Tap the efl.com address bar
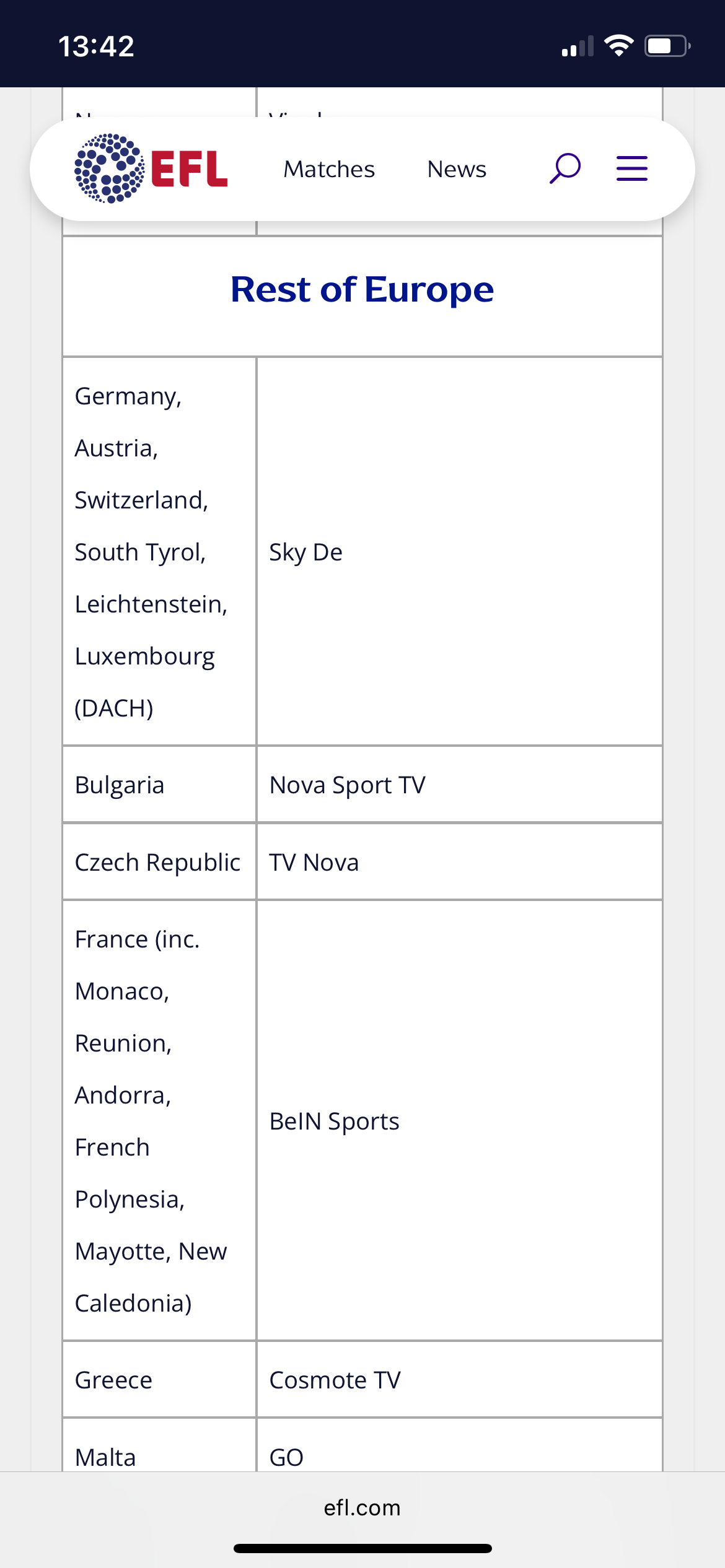Image resolution: width=725 pixels, height=1568 pixels. 362,1508
